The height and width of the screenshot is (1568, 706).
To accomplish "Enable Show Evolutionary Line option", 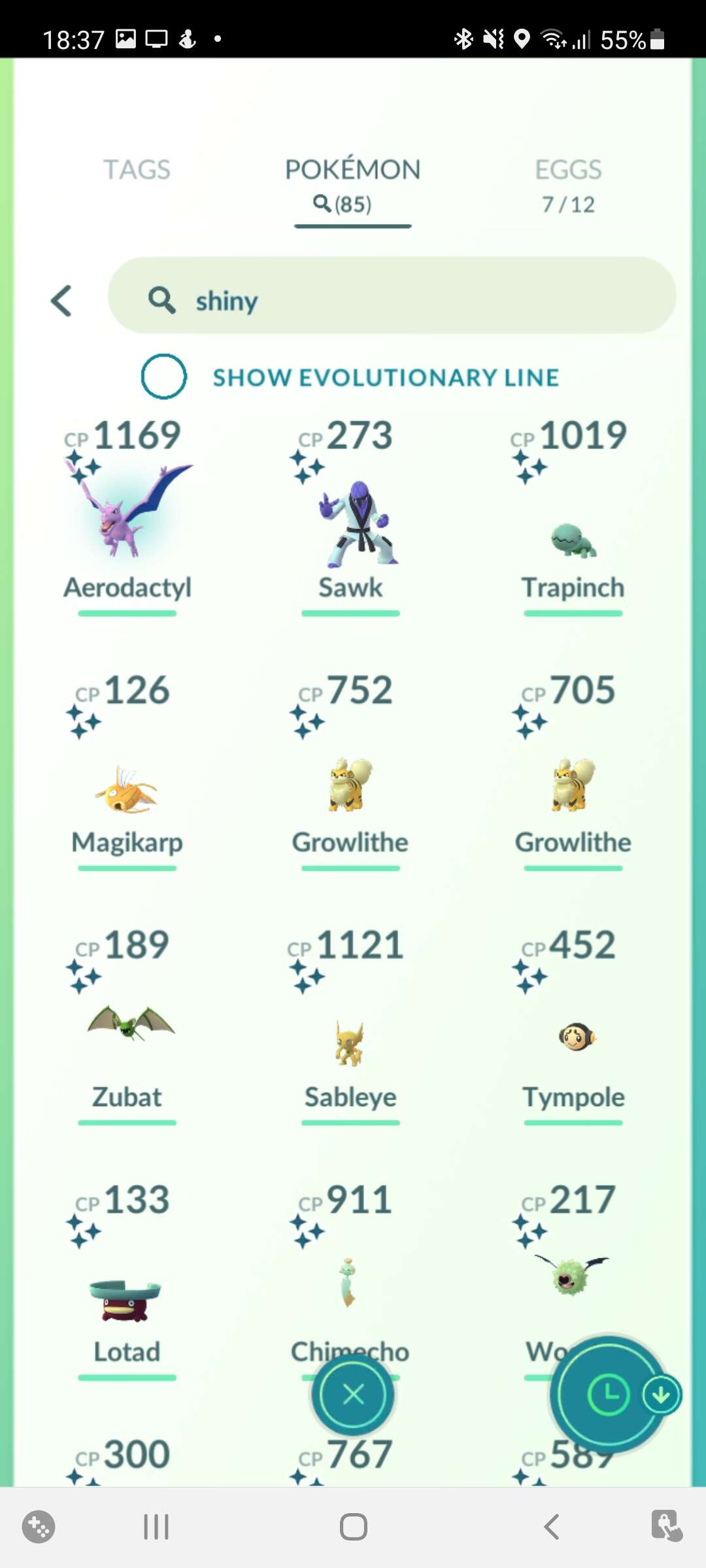I will click(164, 376).
